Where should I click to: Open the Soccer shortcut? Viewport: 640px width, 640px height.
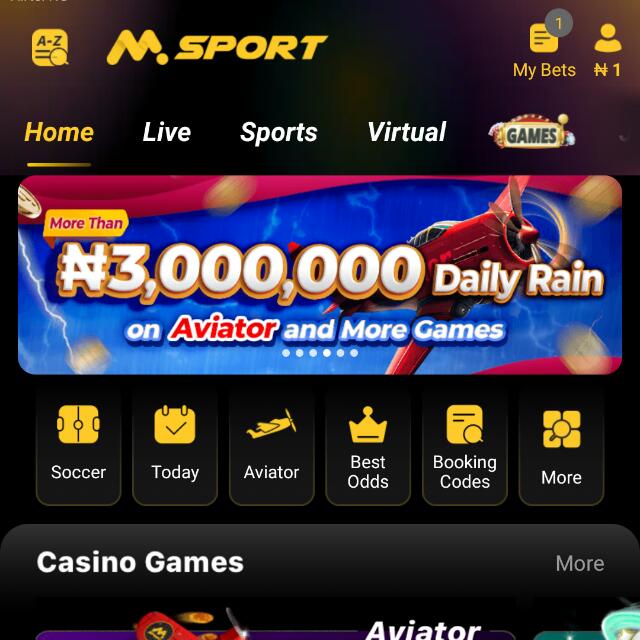(x=78, y=445)
